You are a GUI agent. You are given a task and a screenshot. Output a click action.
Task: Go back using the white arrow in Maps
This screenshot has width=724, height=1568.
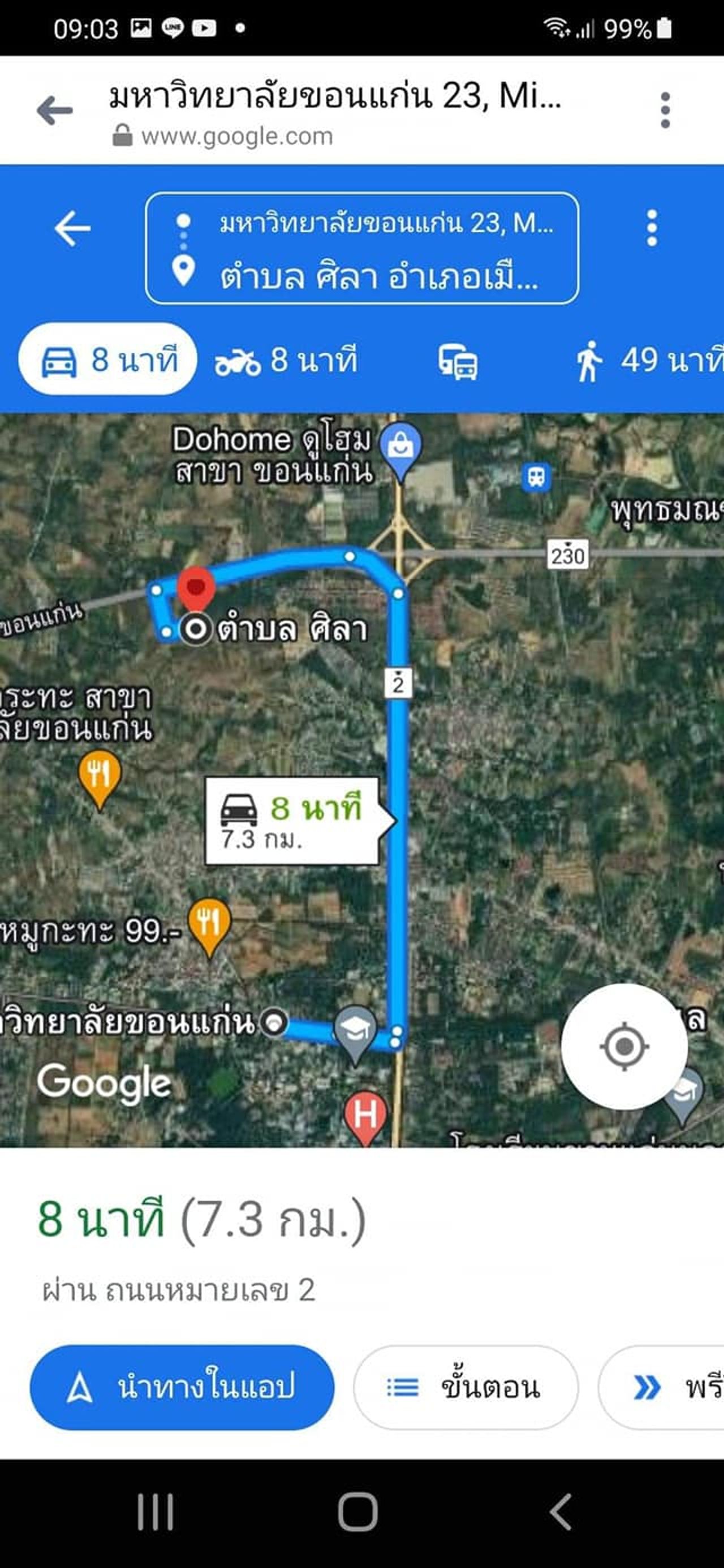pyautogui.click(x=72, y=228)
